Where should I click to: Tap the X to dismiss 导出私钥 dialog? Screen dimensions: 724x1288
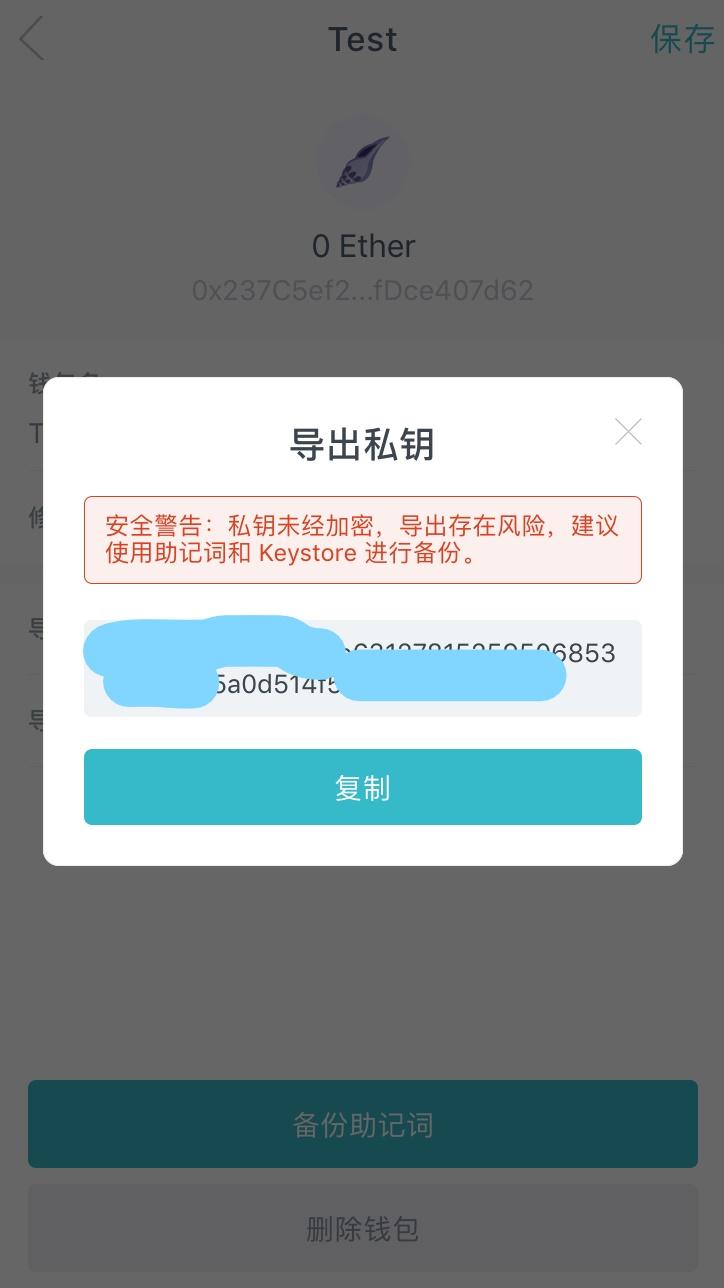(x=628, y=431)
